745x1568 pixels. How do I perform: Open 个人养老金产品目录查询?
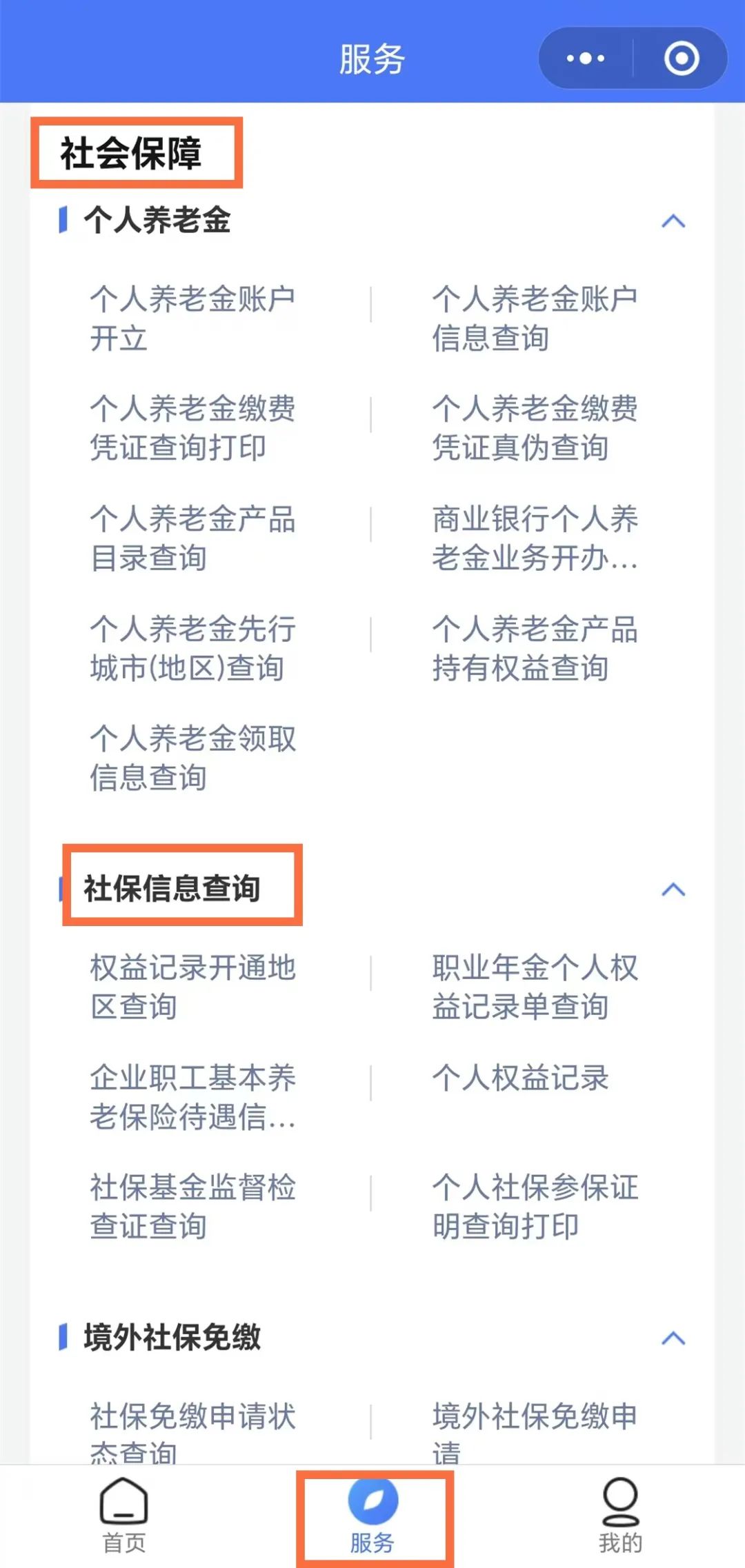[x=193, y=539]
